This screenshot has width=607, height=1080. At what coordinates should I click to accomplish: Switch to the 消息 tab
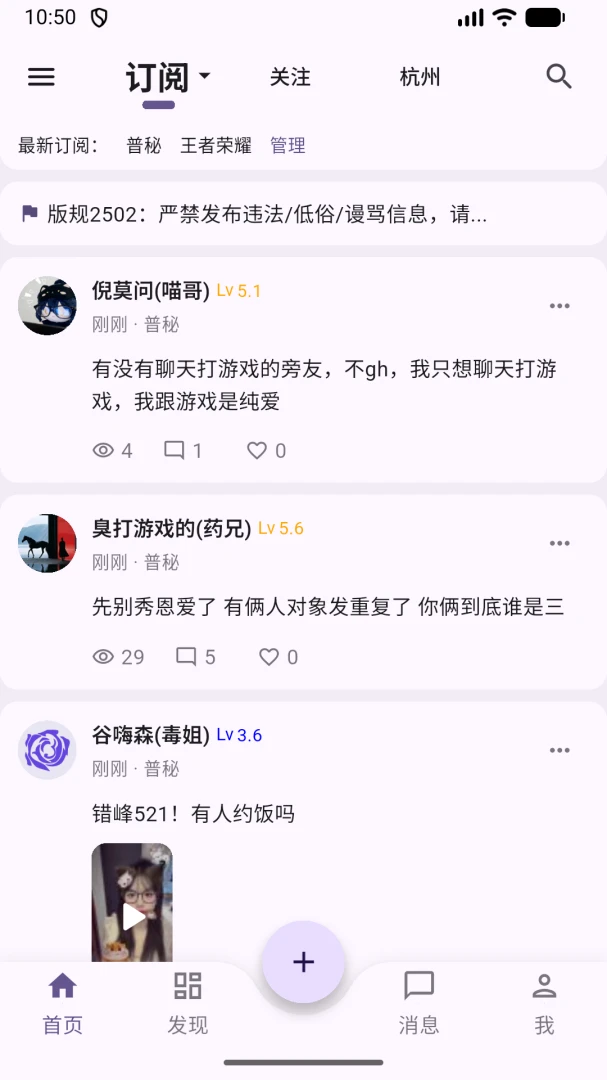tap(419, 1004)
